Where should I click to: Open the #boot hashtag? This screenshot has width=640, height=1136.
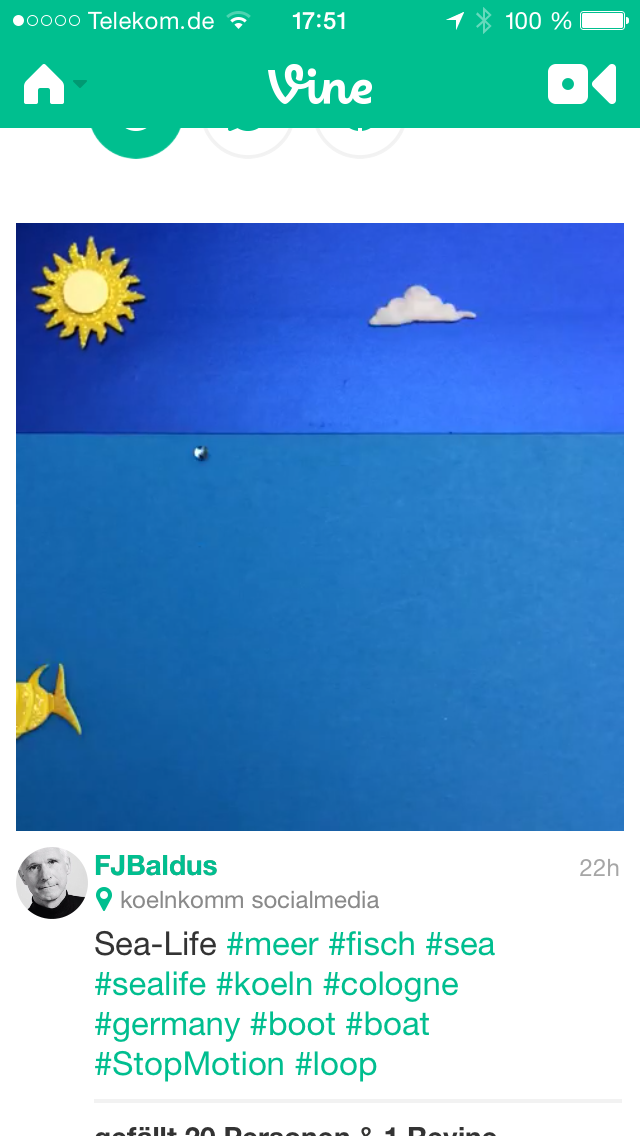[x=293, y=1024]
